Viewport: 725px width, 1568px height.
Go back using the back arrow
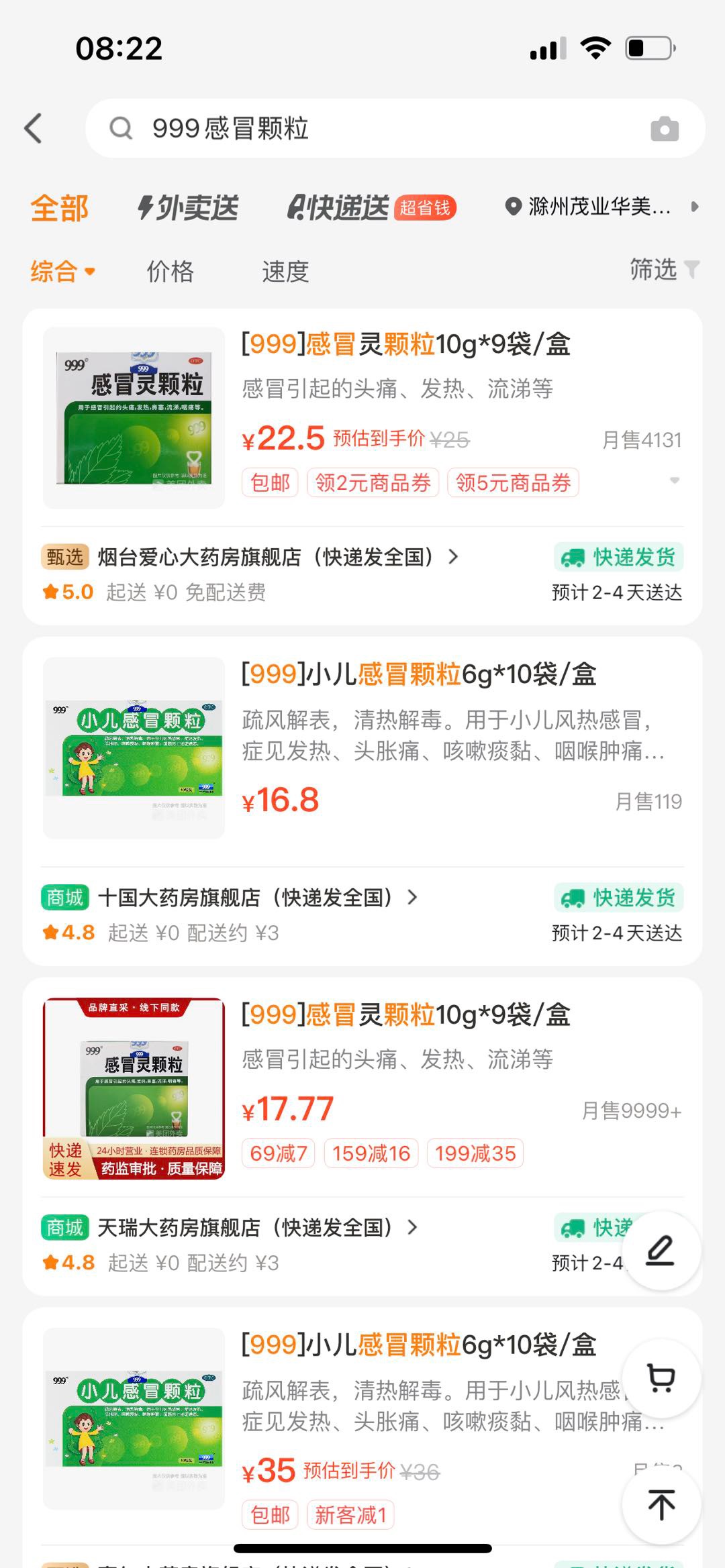(x=34, y=128)
